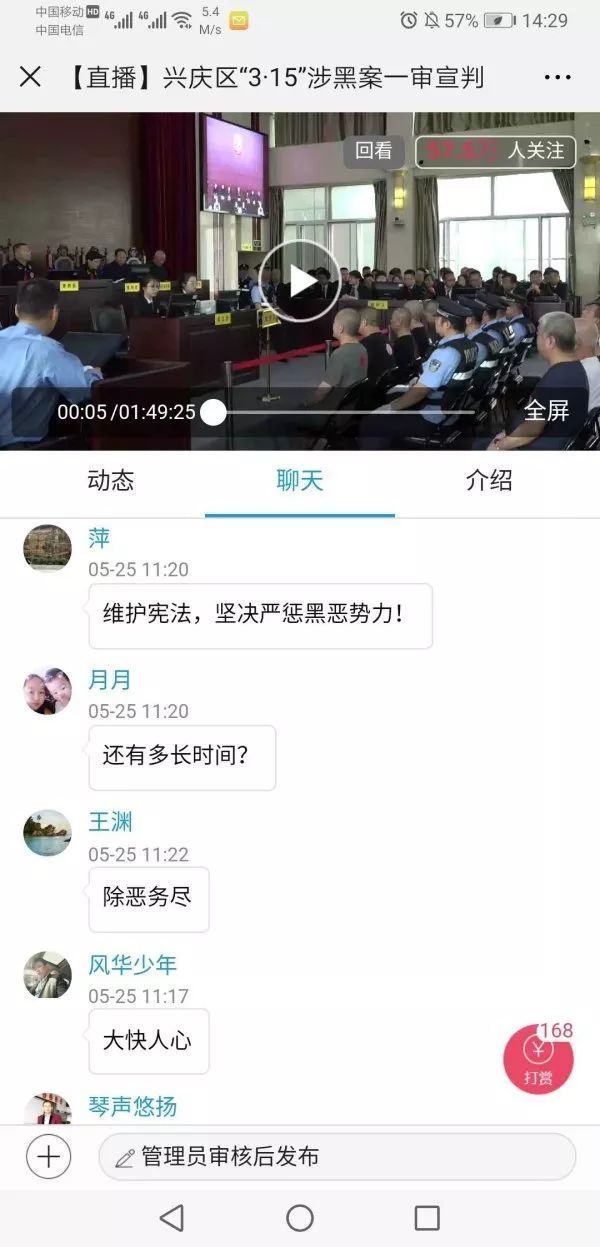The width and height of the screenshot is (600, 1247).
Task: Open recent apps with square button
Action: (427, 1217)
